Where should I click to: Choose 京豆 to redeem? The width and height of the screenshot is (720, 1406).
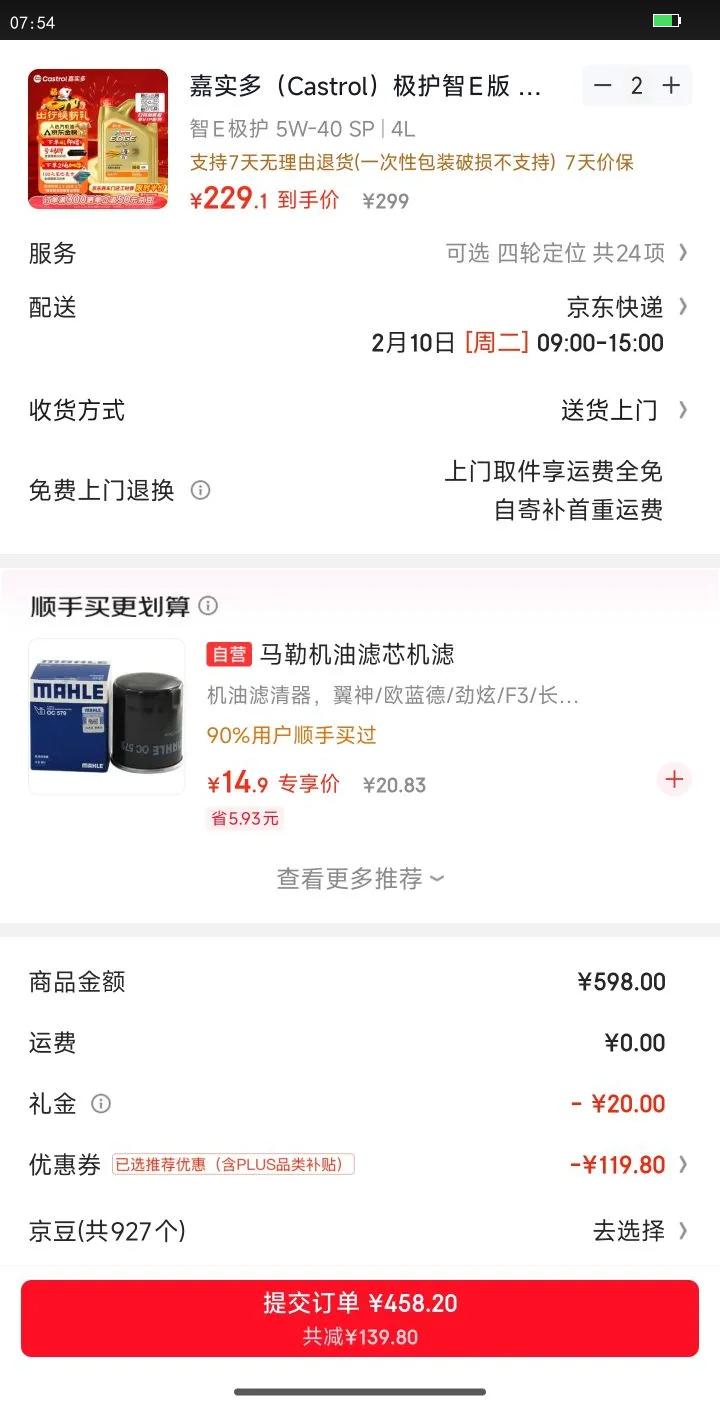(639, 1231)
